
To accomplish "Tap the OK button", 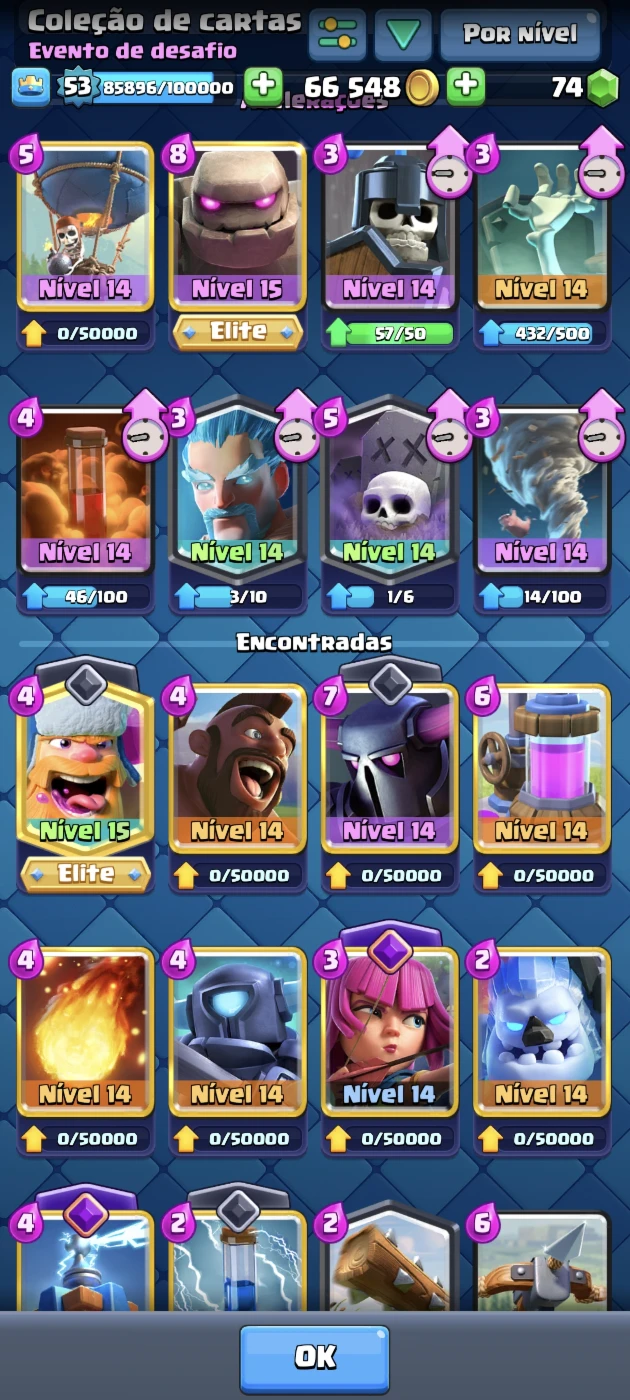I will click(315, 1357).
